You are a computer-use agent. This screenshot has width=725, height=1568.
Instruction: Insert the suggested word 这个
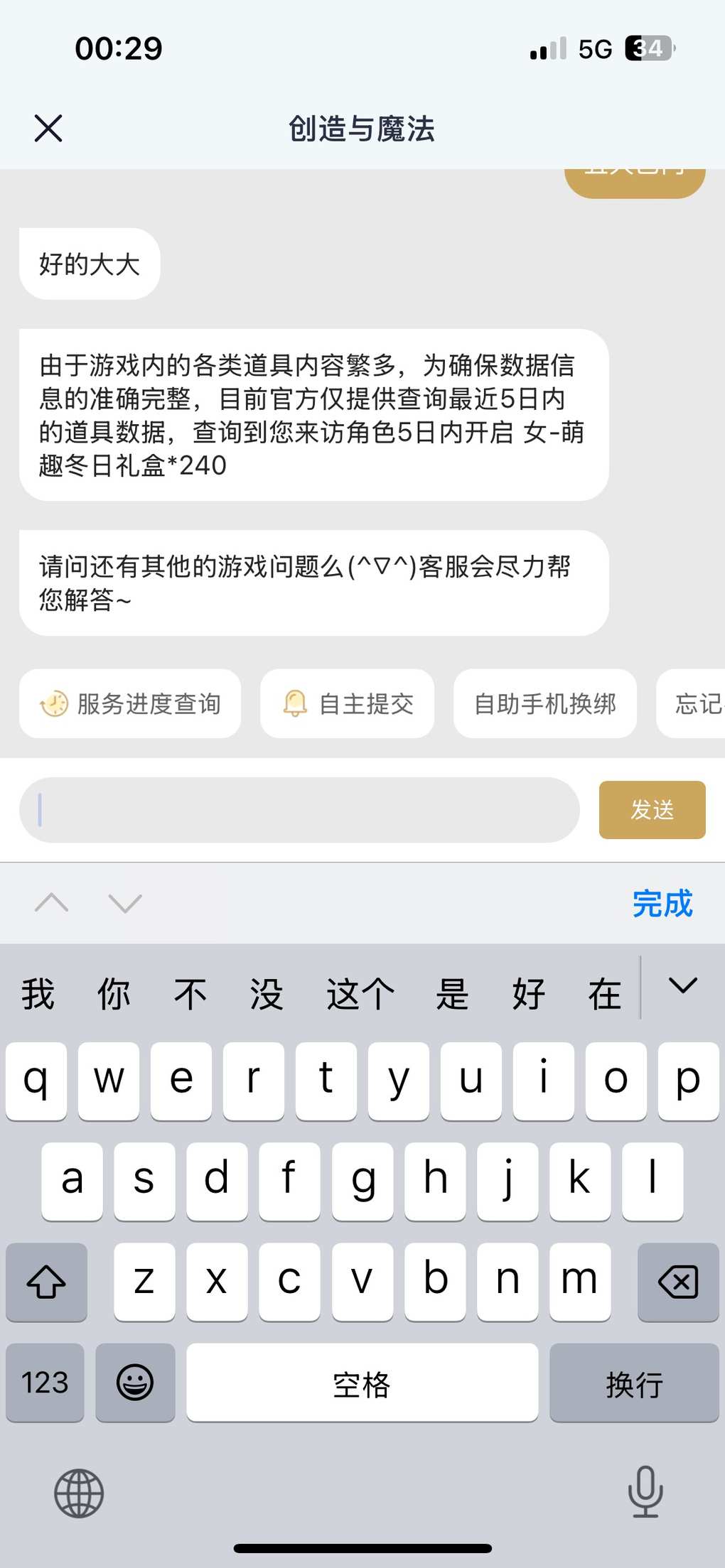pyautogui.click(x=360, y=993)
